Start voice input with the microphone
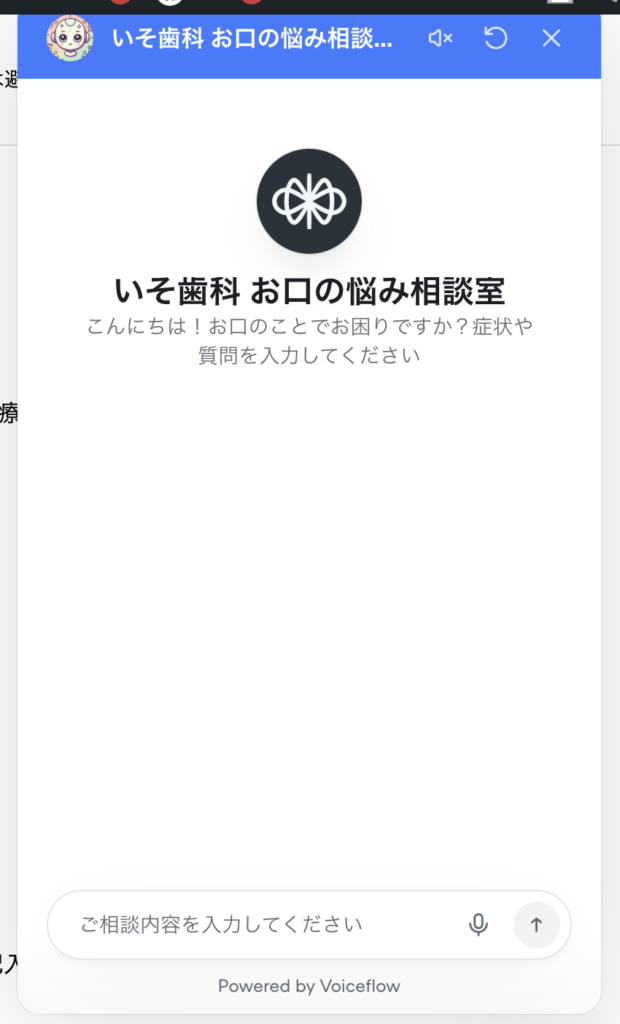 (479, 925)
